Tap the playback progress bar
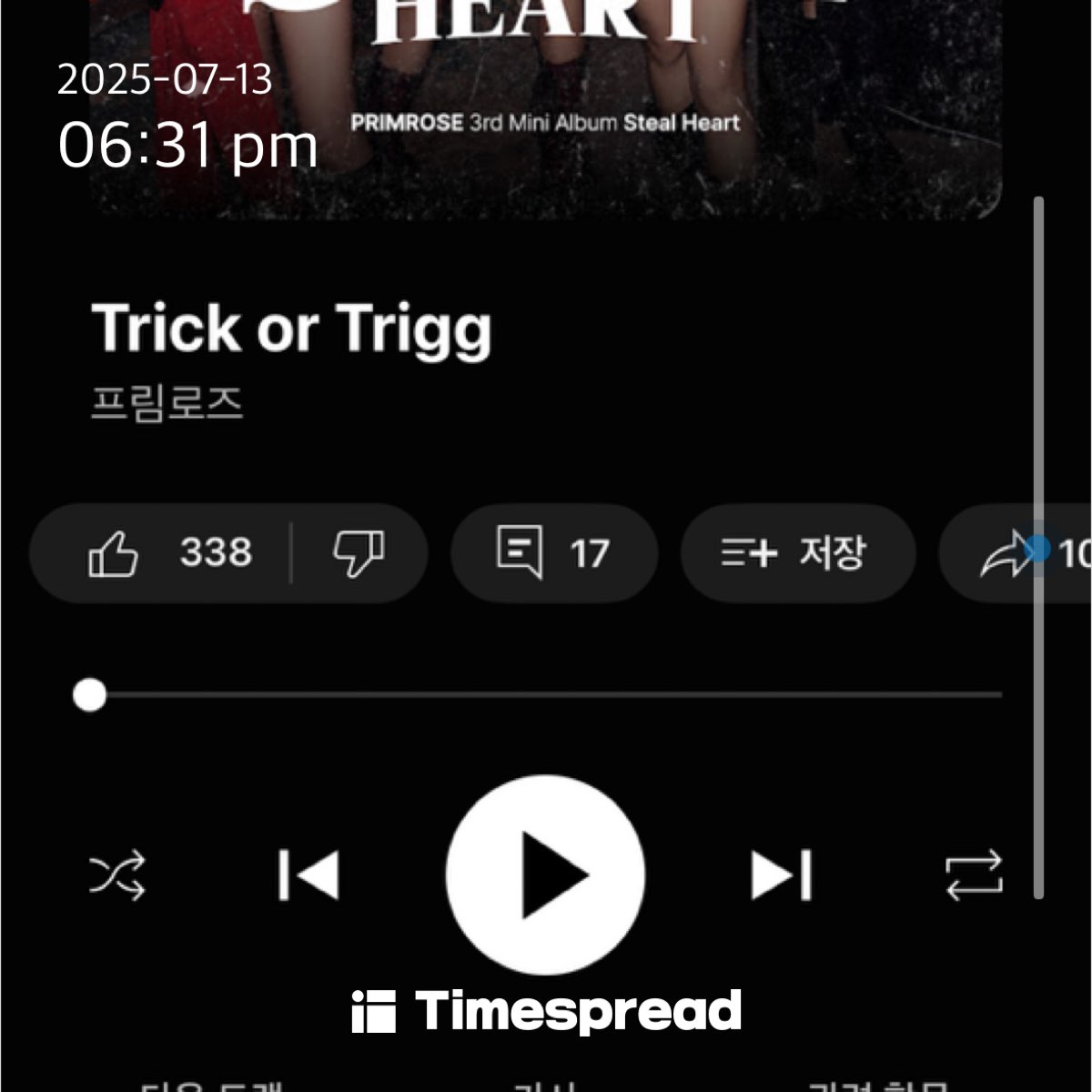 pos(546,695)
